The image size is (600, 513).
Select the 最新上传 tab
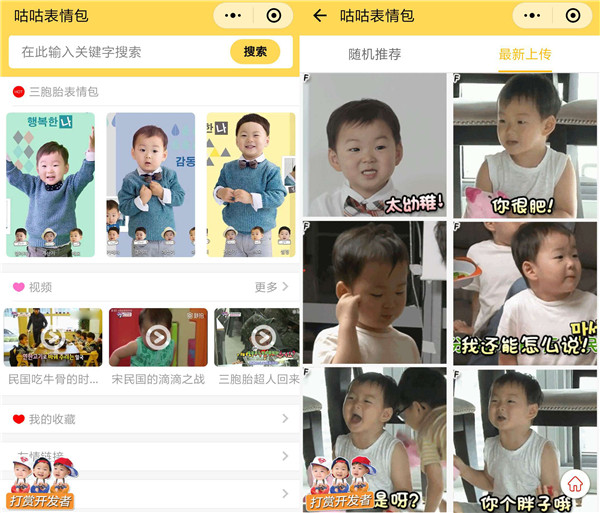[525, 54]
